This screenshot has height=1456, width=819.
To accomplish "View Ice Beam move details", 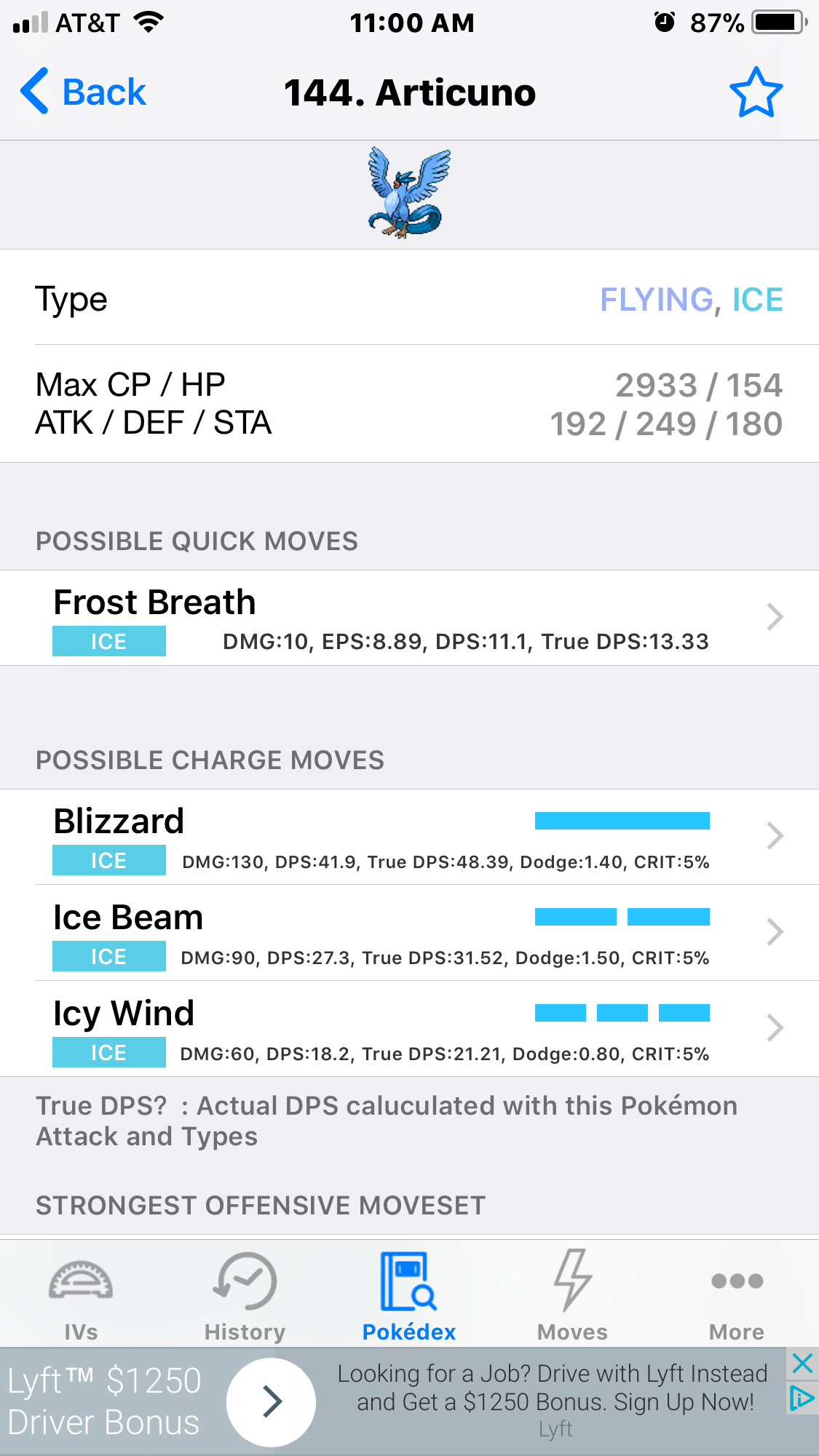I will pyautogui.click(x=409, y=933).
